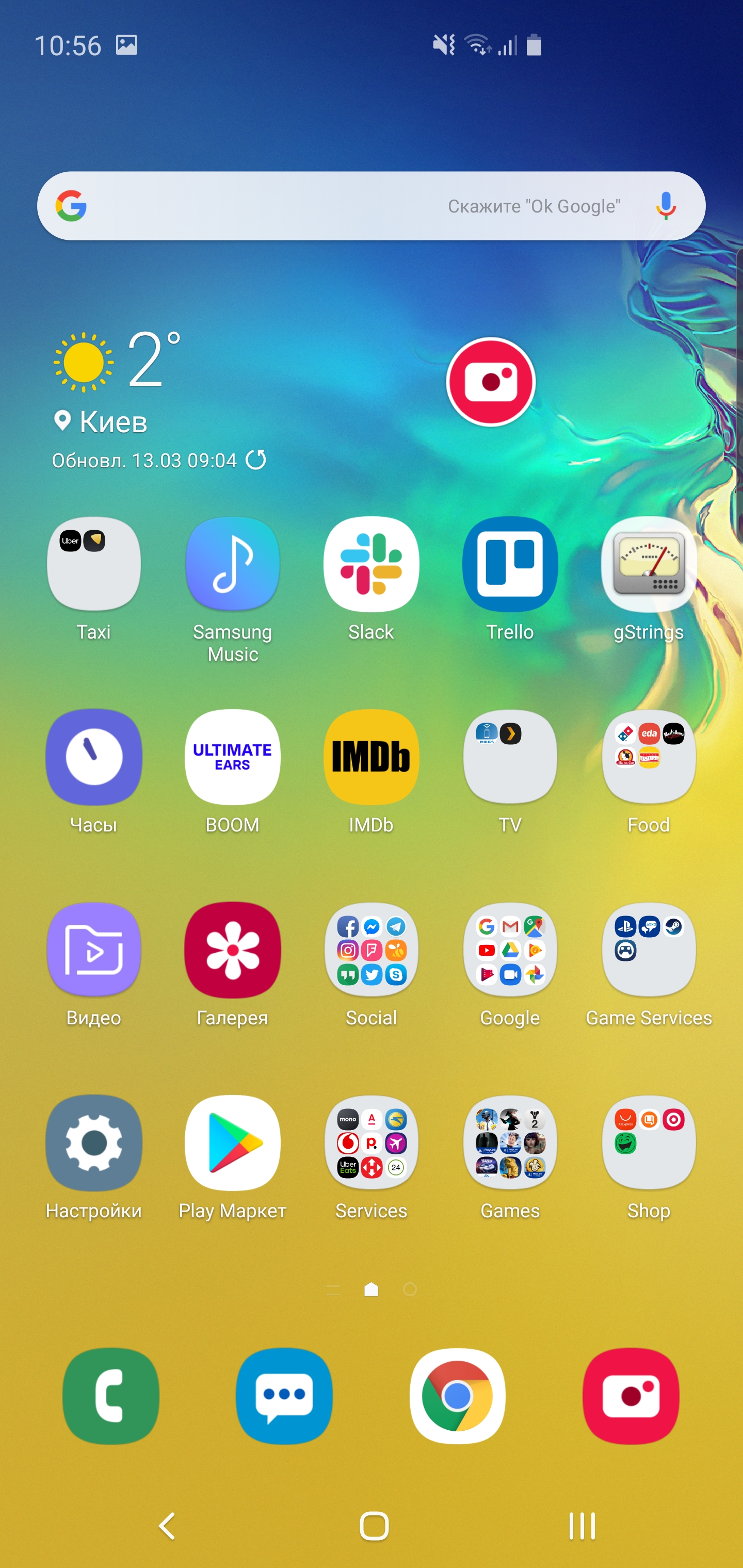
Task: Launch the BOOM Ultimate Ears app
Action: (233, 757)
